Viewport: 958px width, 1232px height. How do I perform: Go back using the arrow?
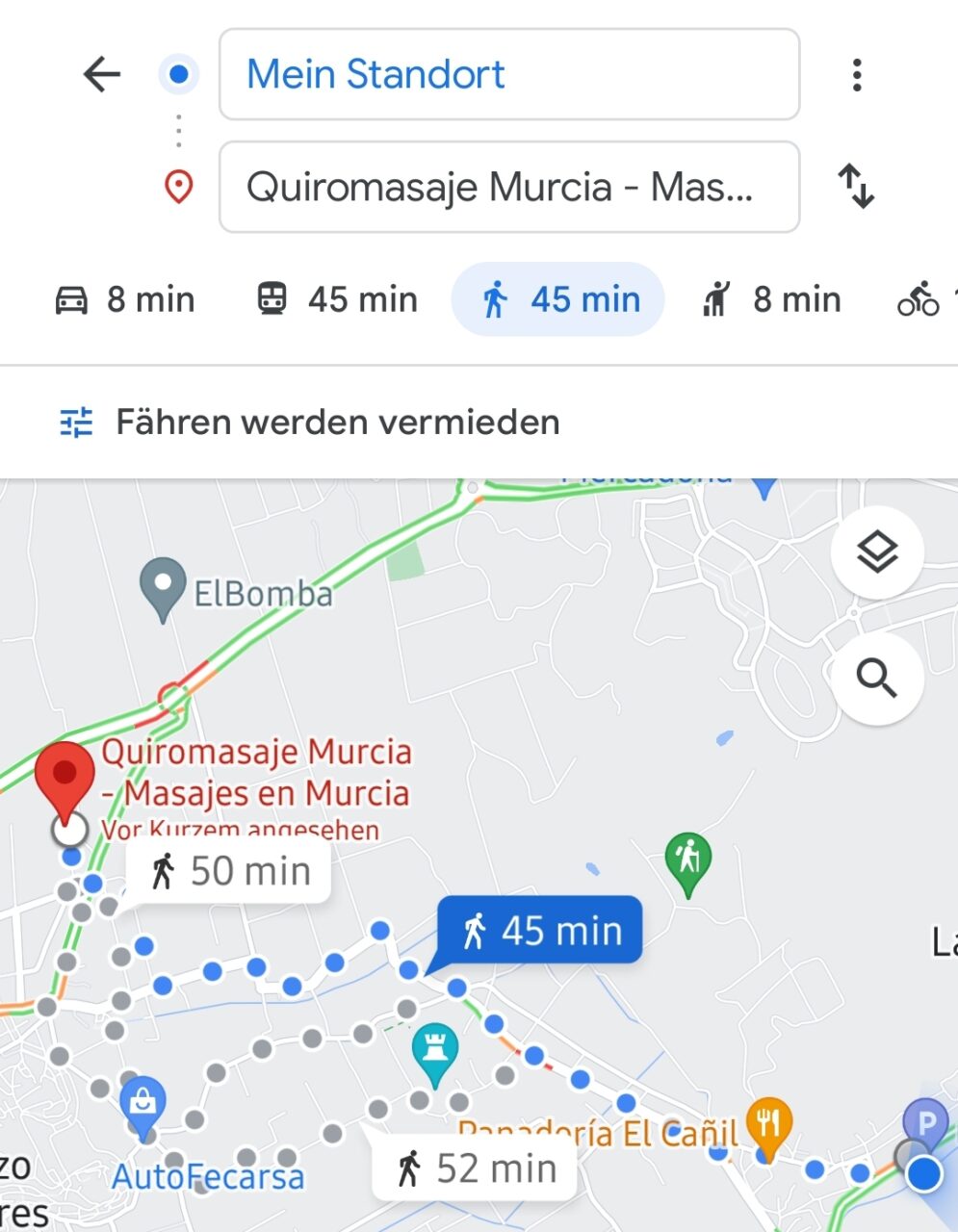[x=102, y=74]
